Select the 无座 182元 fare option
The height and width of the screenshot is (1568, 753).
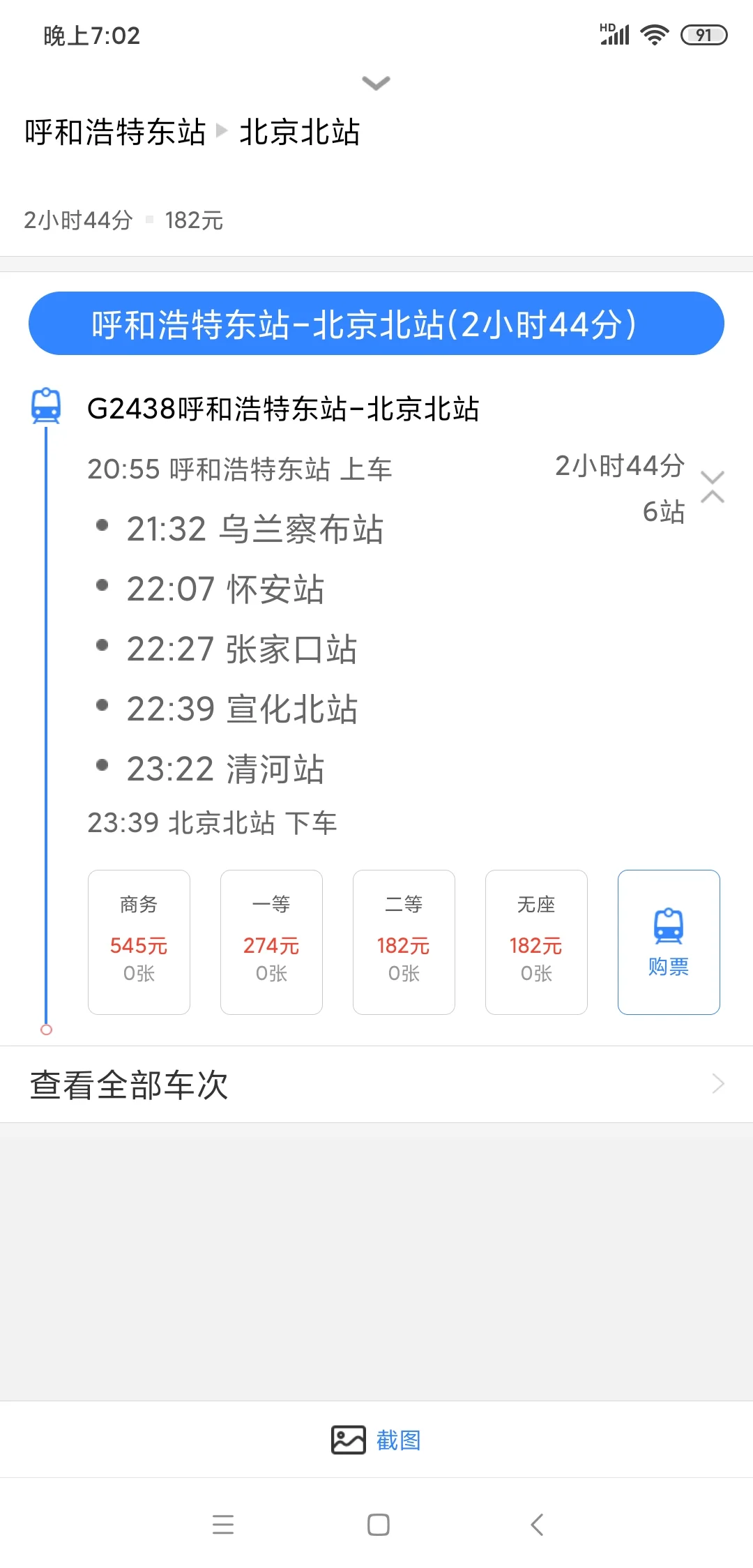[535, 942]
